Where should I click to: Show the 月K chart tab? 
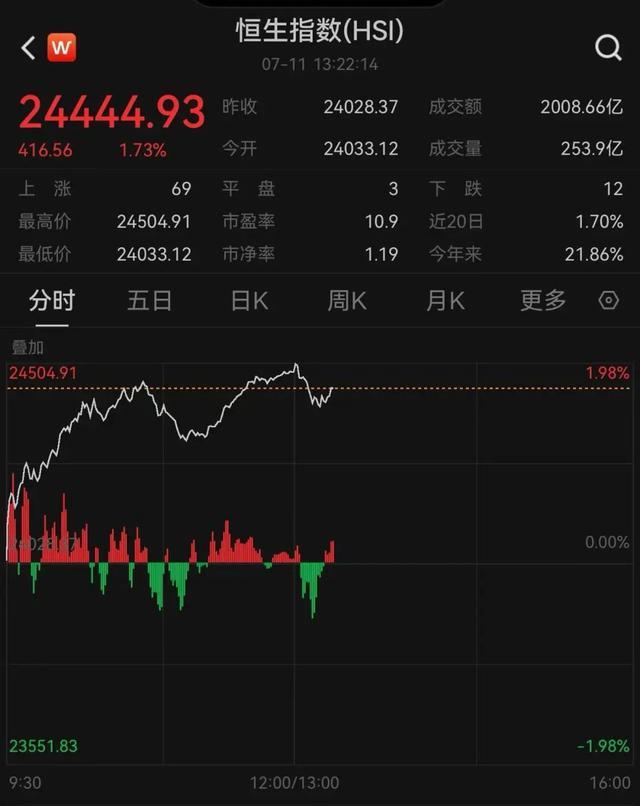coord(445,300)
